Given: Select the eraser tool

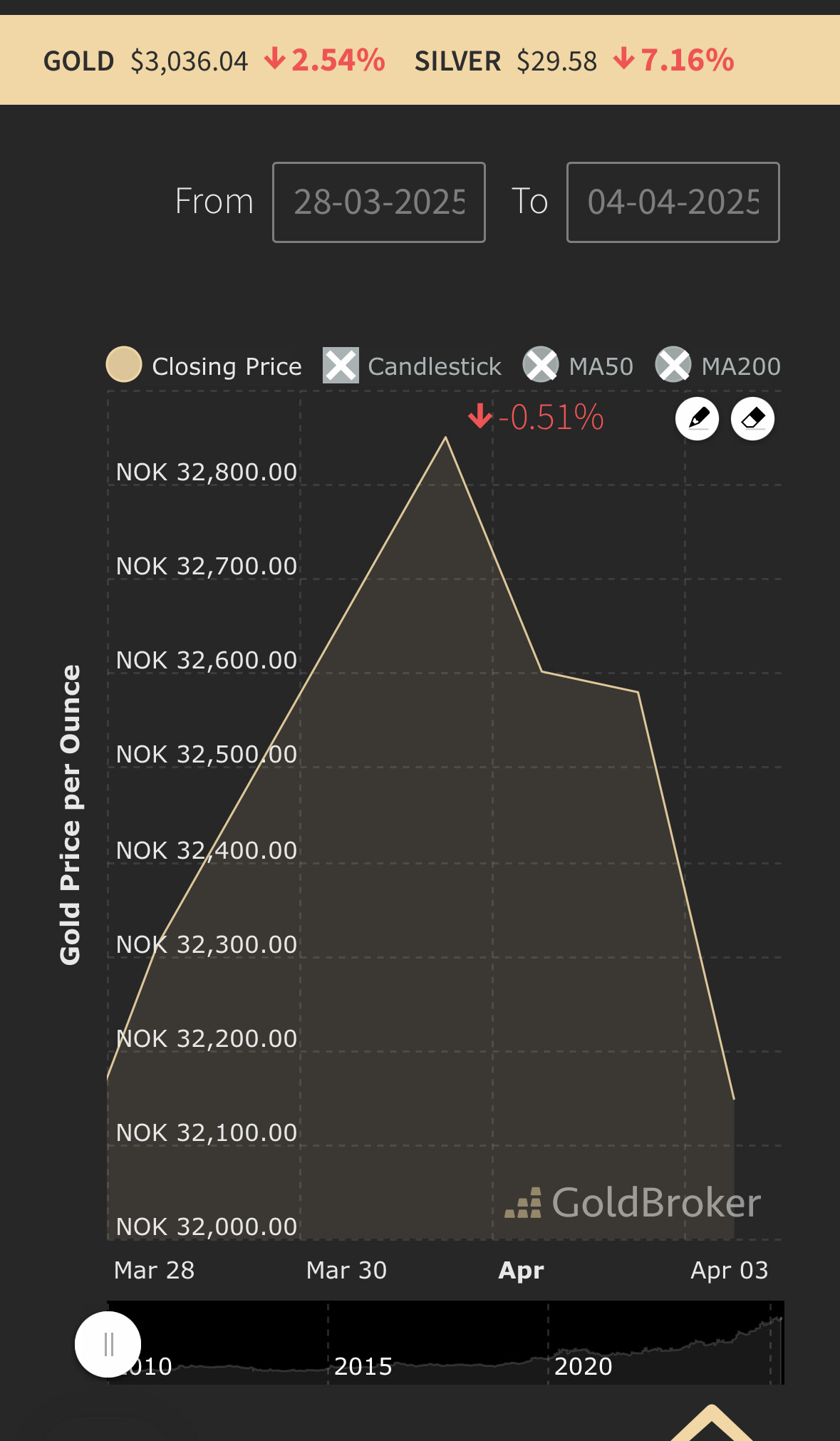Looking at the screenshot, I should tap(752, 418).
